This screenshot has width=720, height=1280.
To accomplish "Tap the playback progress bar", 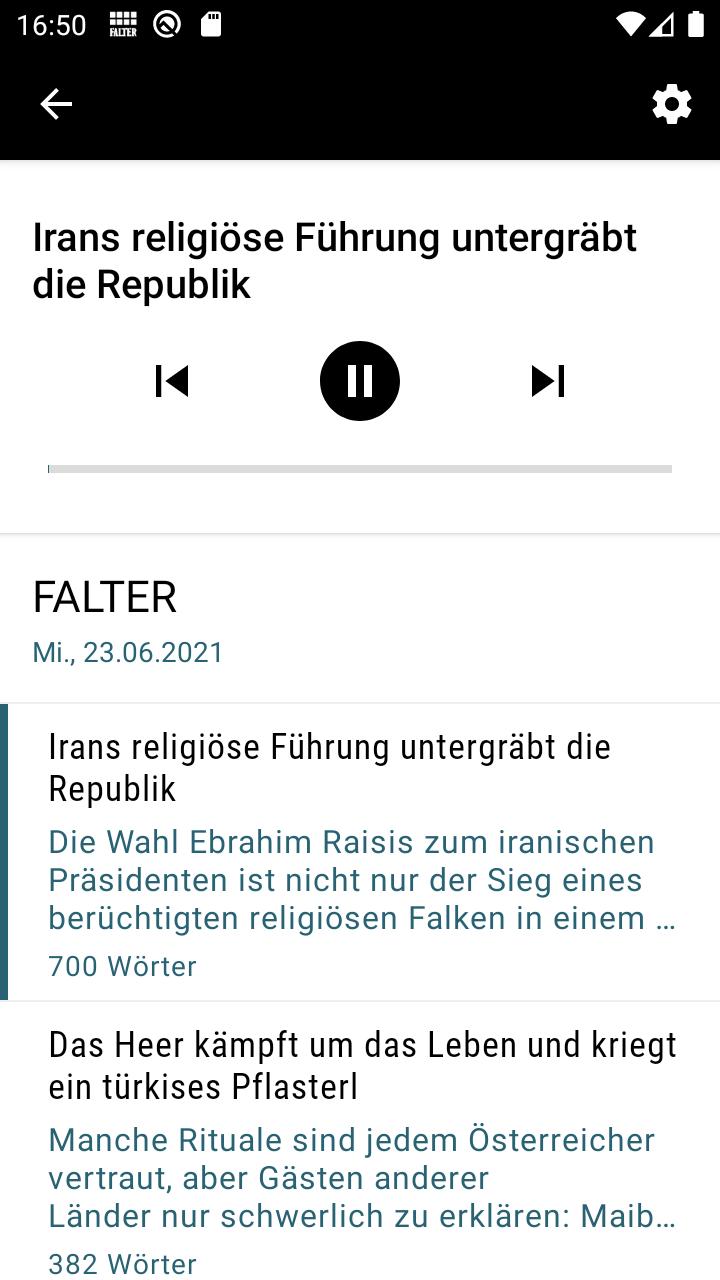I will click(x=360, y=469).
